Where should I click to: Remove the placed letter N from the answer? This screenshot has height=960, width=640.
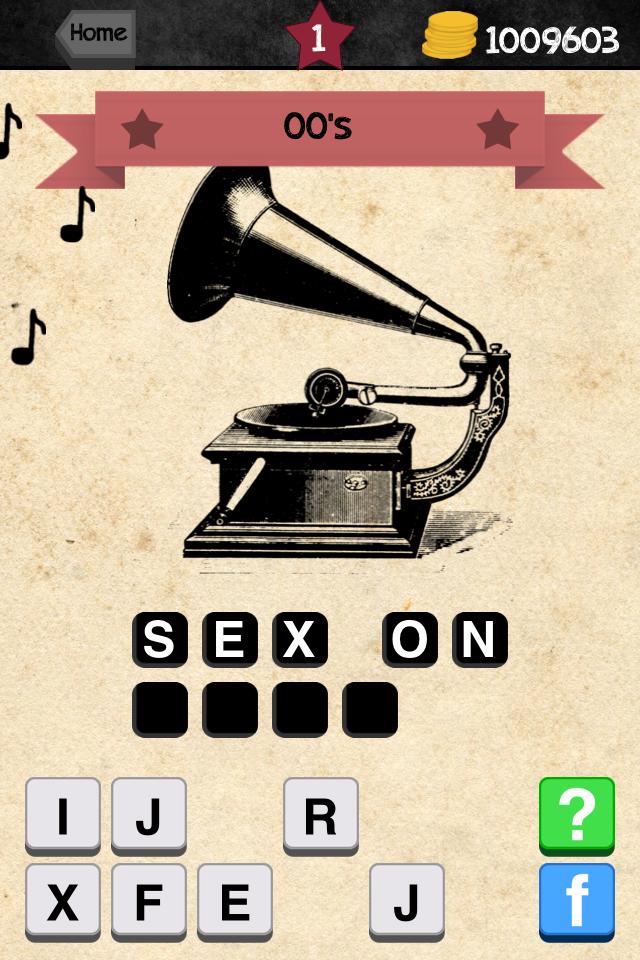coord(479,639)
